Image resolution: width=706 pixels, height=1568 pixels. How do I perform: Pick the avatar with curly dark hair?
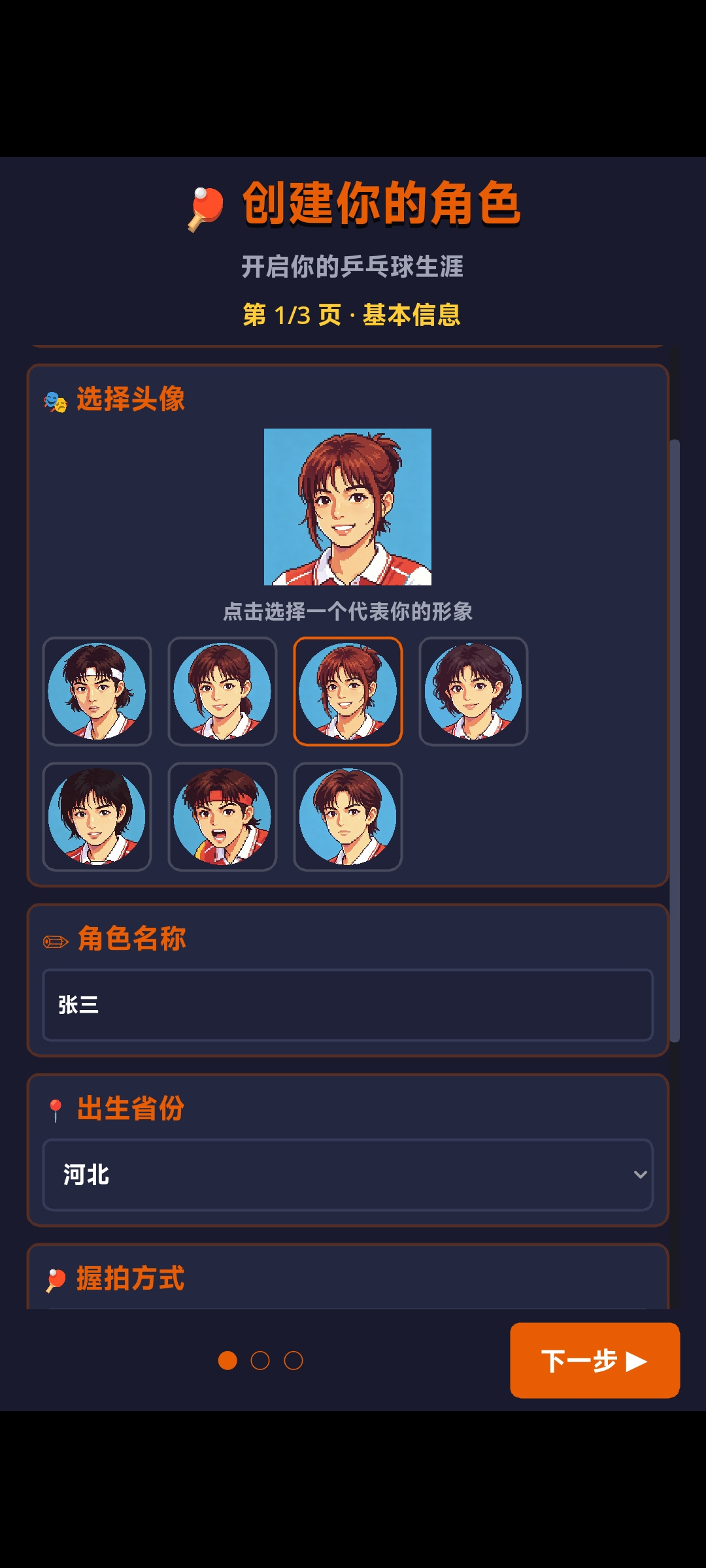tap(473, 691)
